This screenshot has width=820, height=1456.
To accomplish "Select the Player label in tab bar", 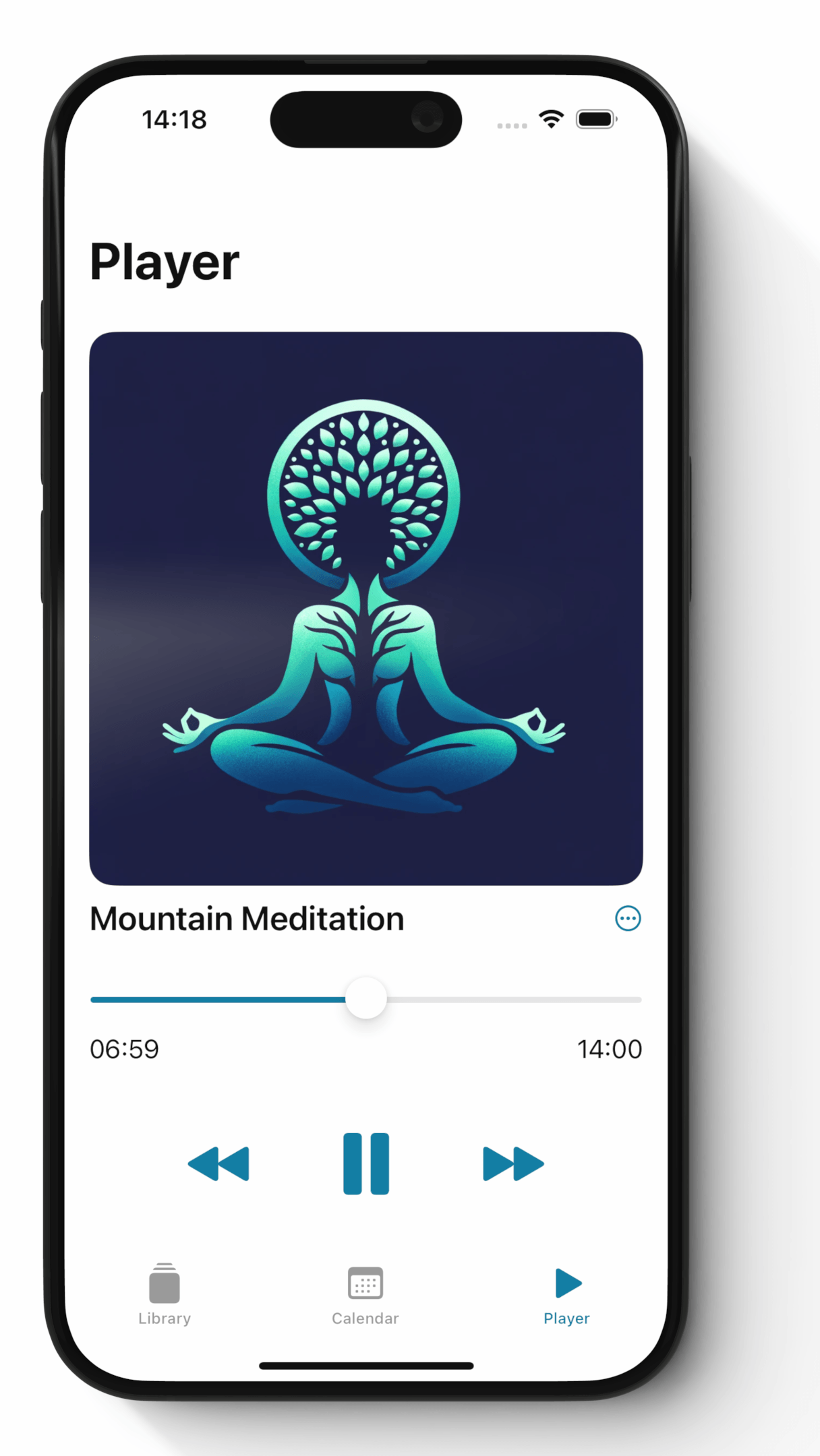I will point(566,1318).
